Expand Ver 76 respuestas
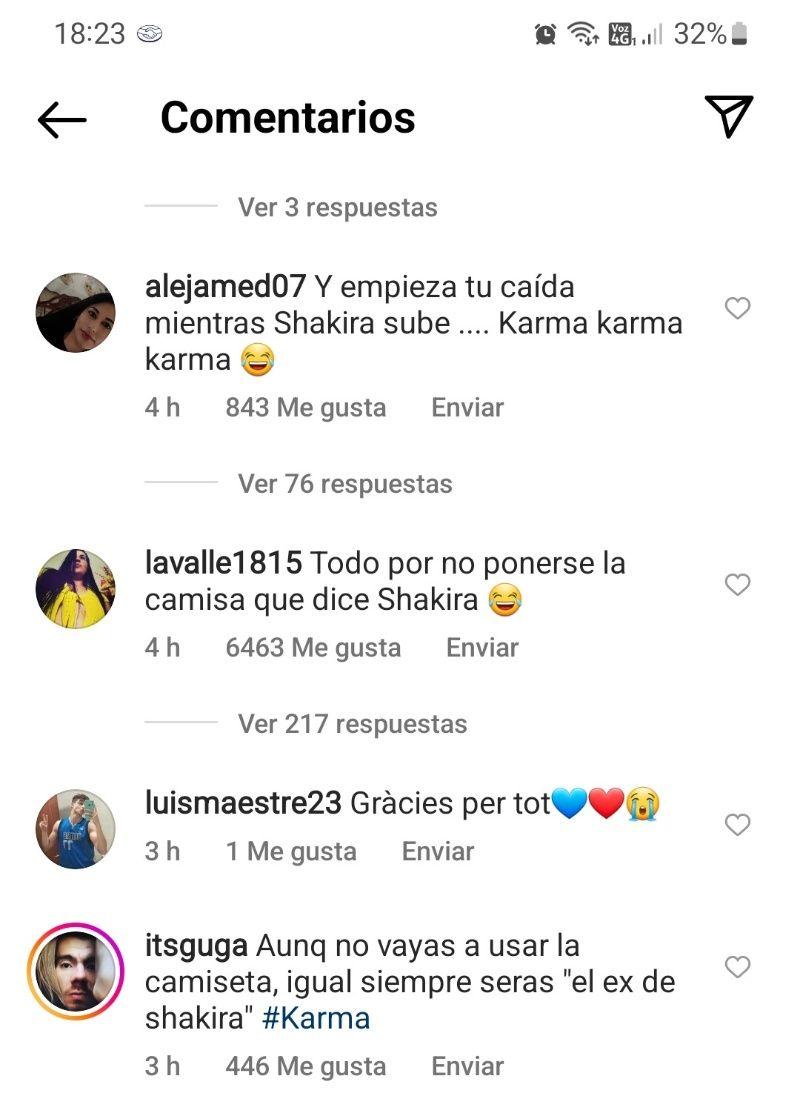Viewport: 800px width, 1096px height. tap(345, 484)
